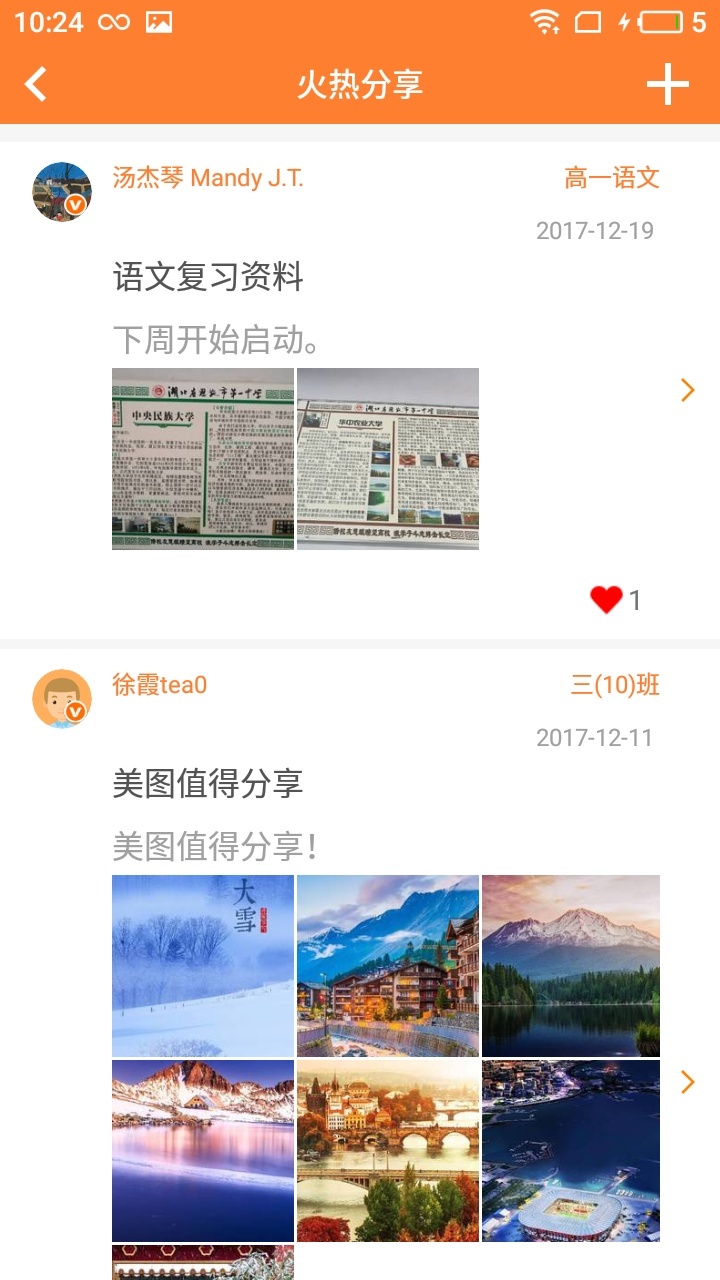Add a new share with the plus icon
This screenshot has width=720, height=1280.
tap(668, 84)
